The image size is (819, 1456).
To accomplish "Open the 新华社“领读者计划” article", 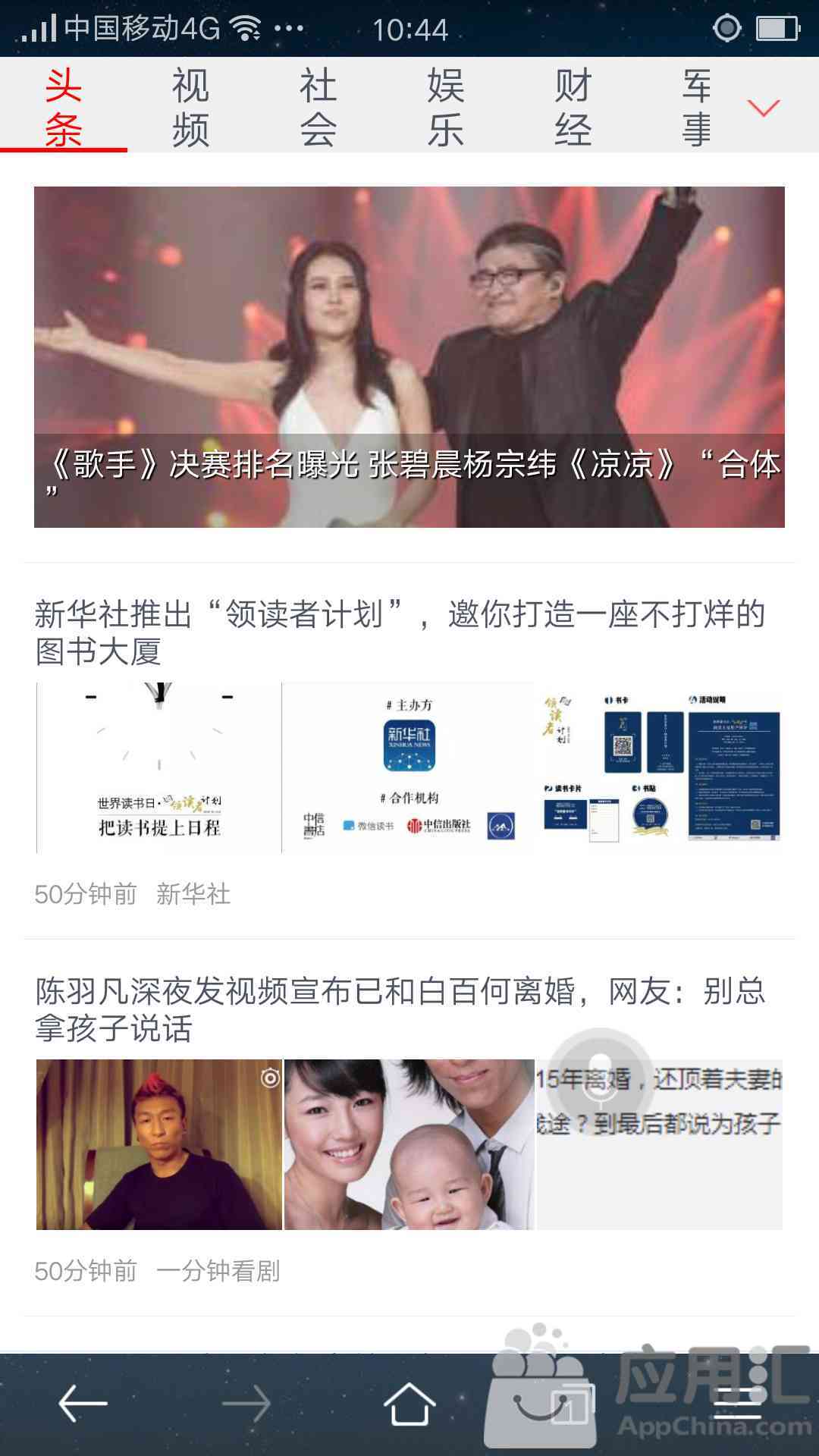I will 400,632.
